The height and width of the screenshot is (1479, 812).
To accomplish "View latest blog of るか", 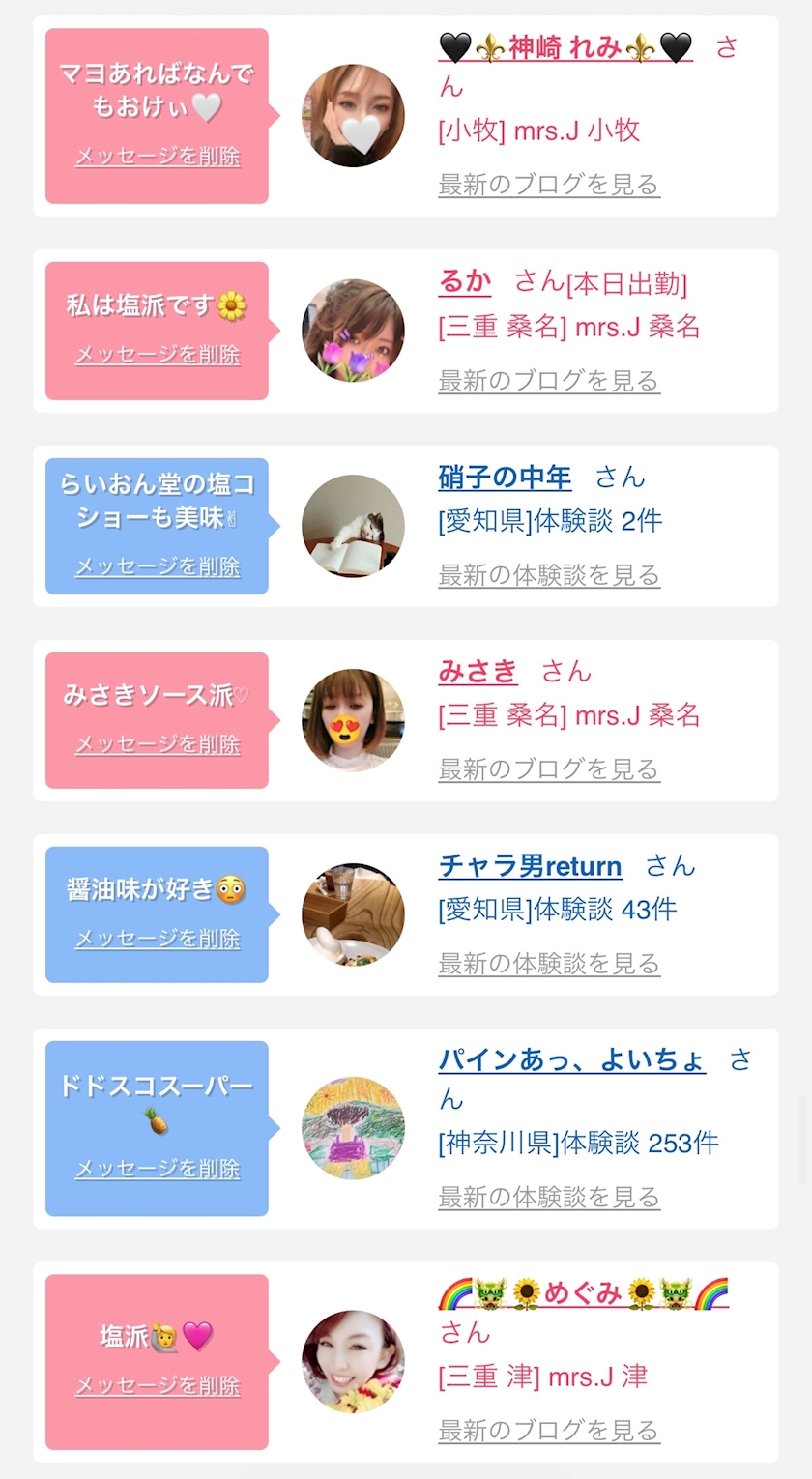I will [x=549, y=381].
